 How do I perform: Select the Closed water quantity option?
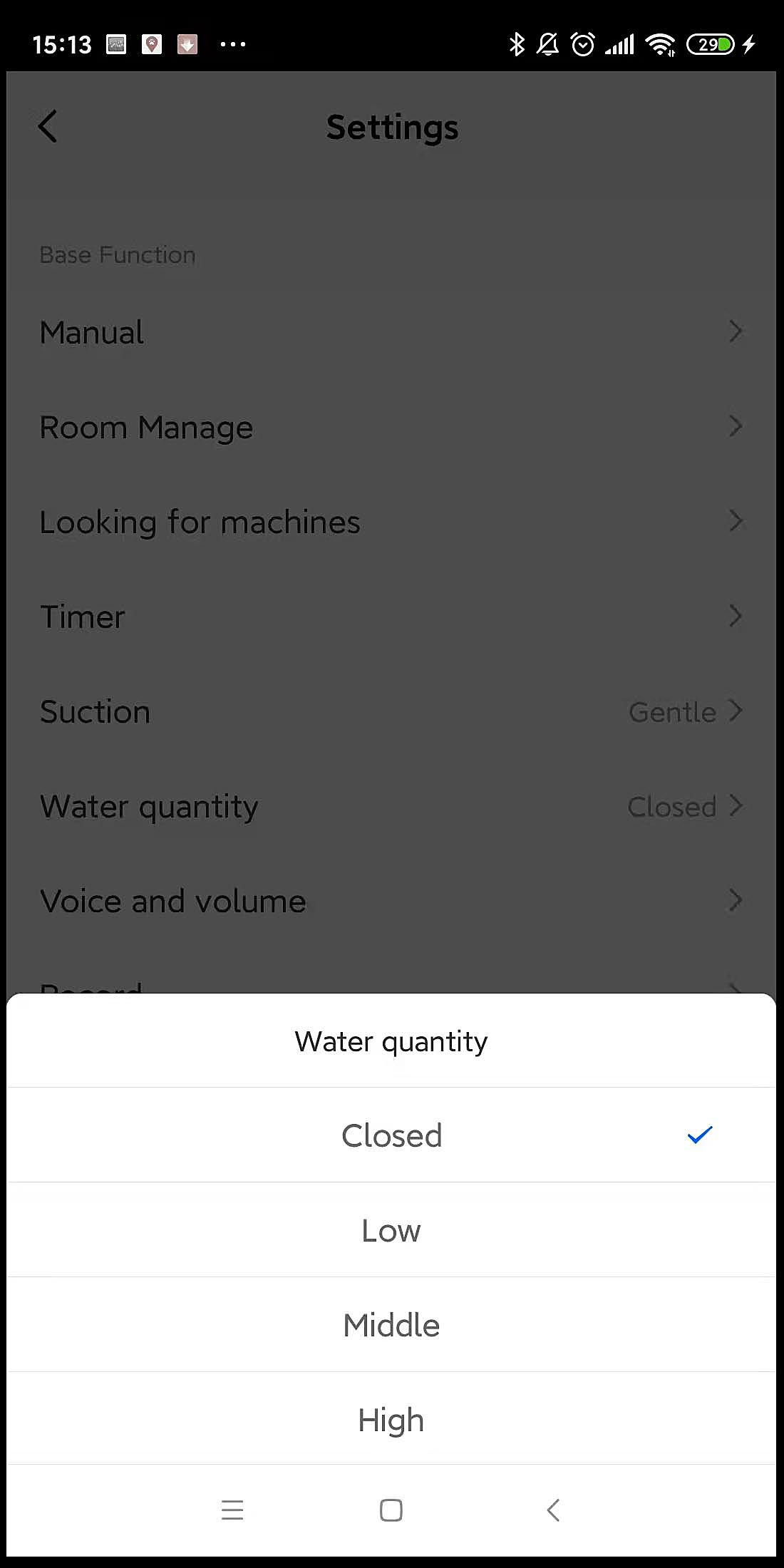[391, 1135]
